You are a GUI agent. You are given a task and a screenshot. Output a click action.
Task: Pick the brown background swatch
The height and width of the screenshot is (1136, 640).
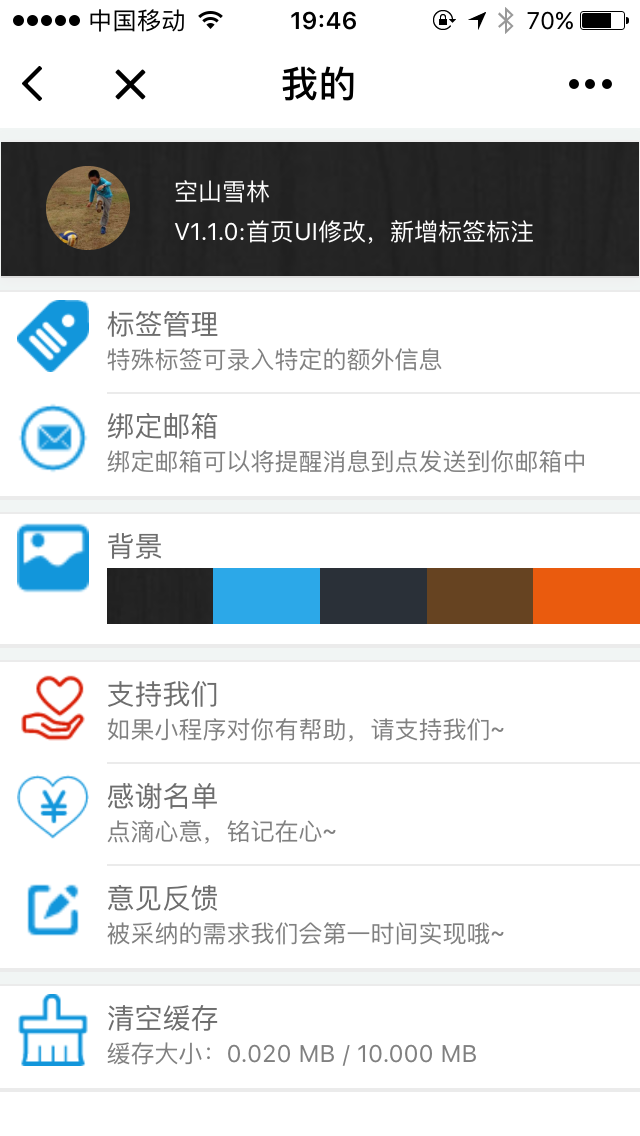(x=480, y=596)
